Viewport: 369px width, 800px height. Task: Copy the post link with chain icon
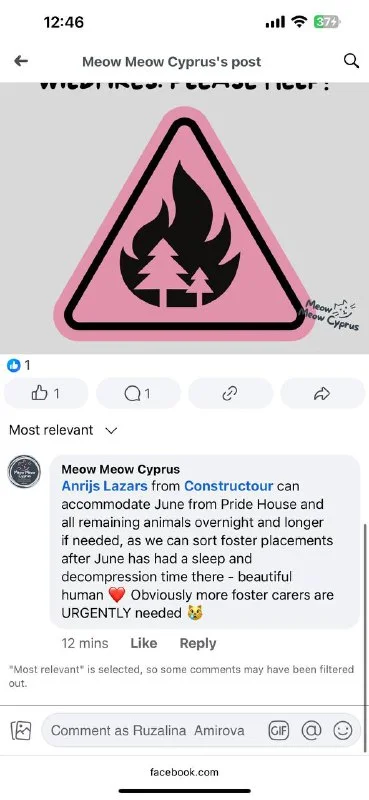point(230,393)
